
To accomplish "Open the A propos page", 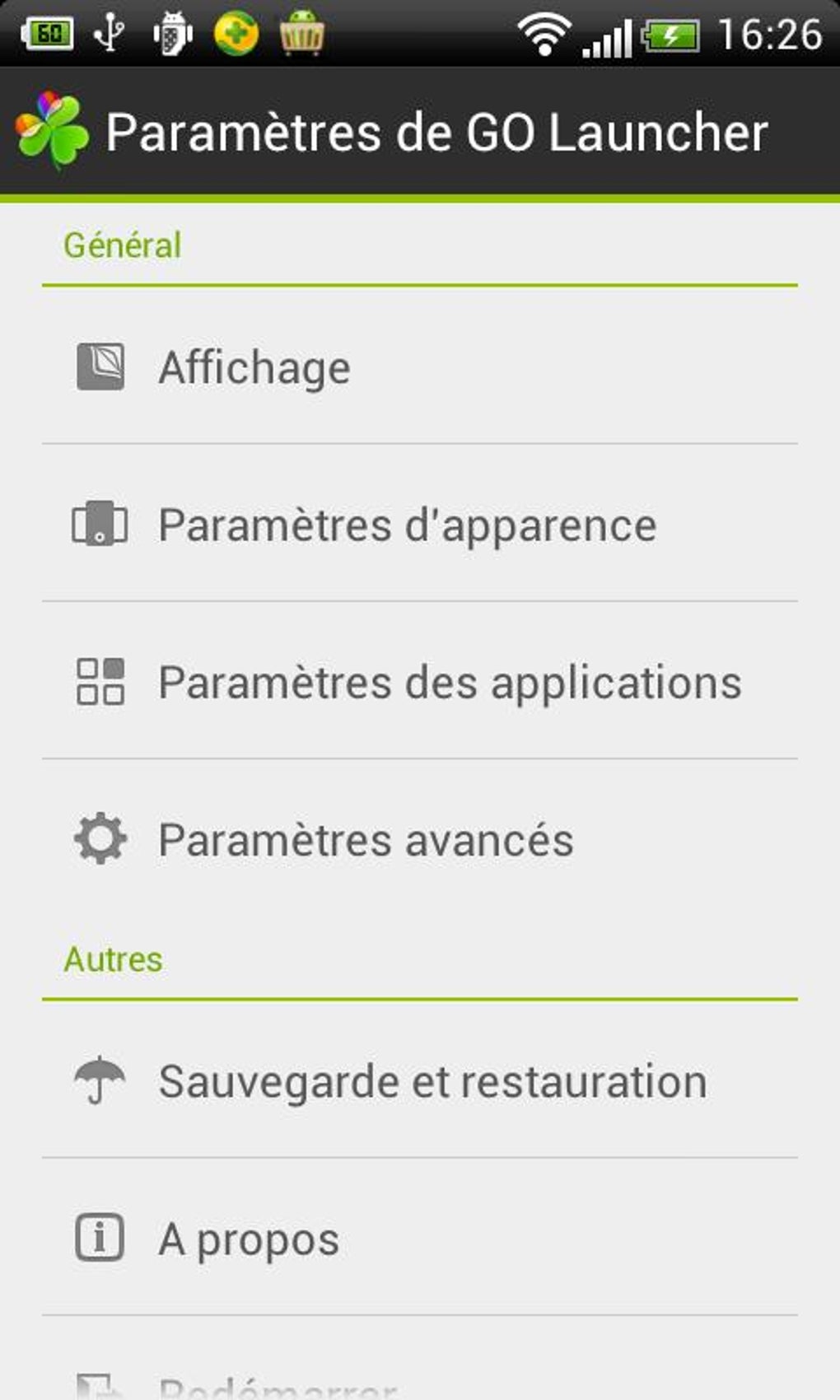I will coord(248,1237).
